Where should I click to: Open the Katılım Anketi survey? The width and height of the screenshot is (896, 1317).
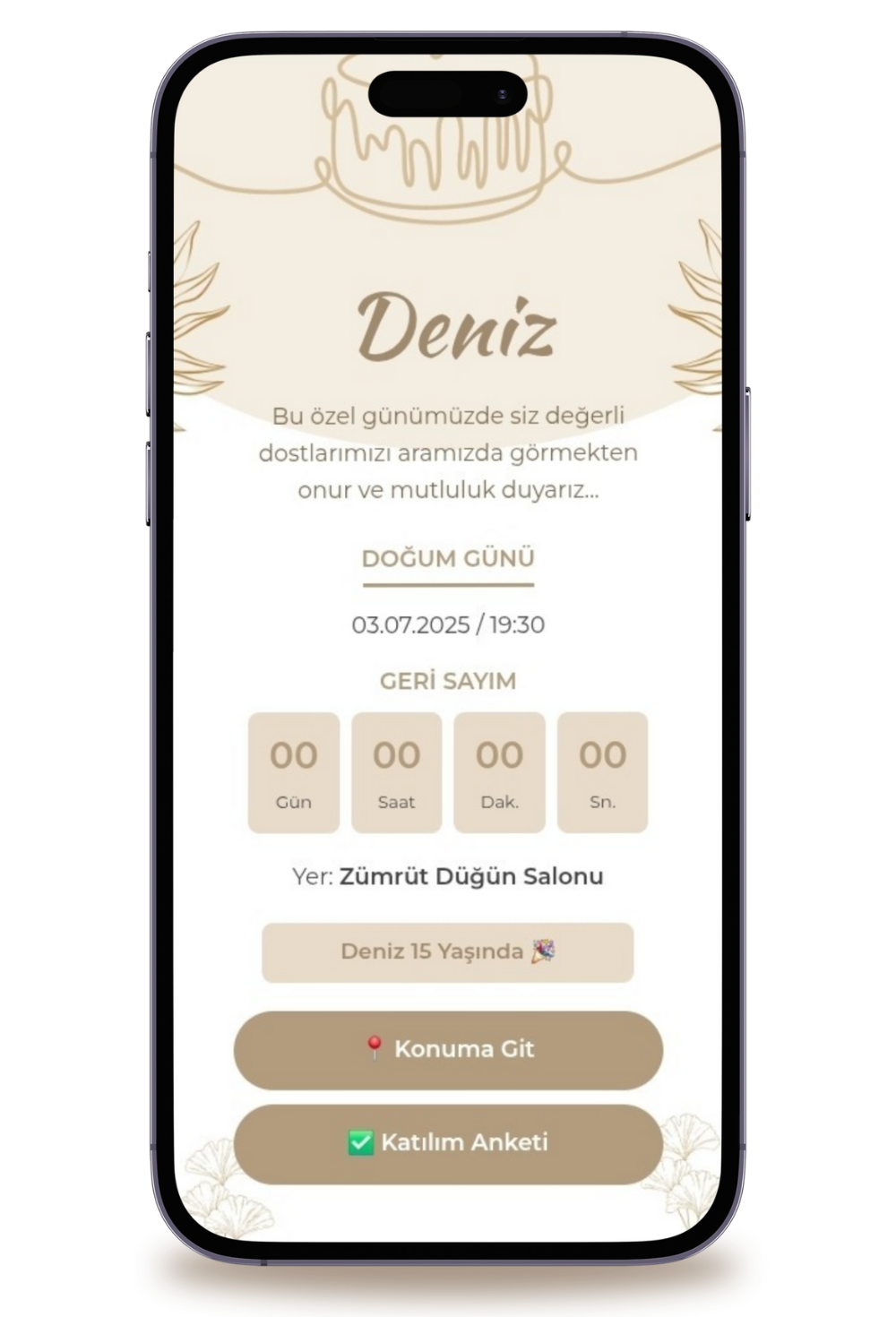(447, 1142)
